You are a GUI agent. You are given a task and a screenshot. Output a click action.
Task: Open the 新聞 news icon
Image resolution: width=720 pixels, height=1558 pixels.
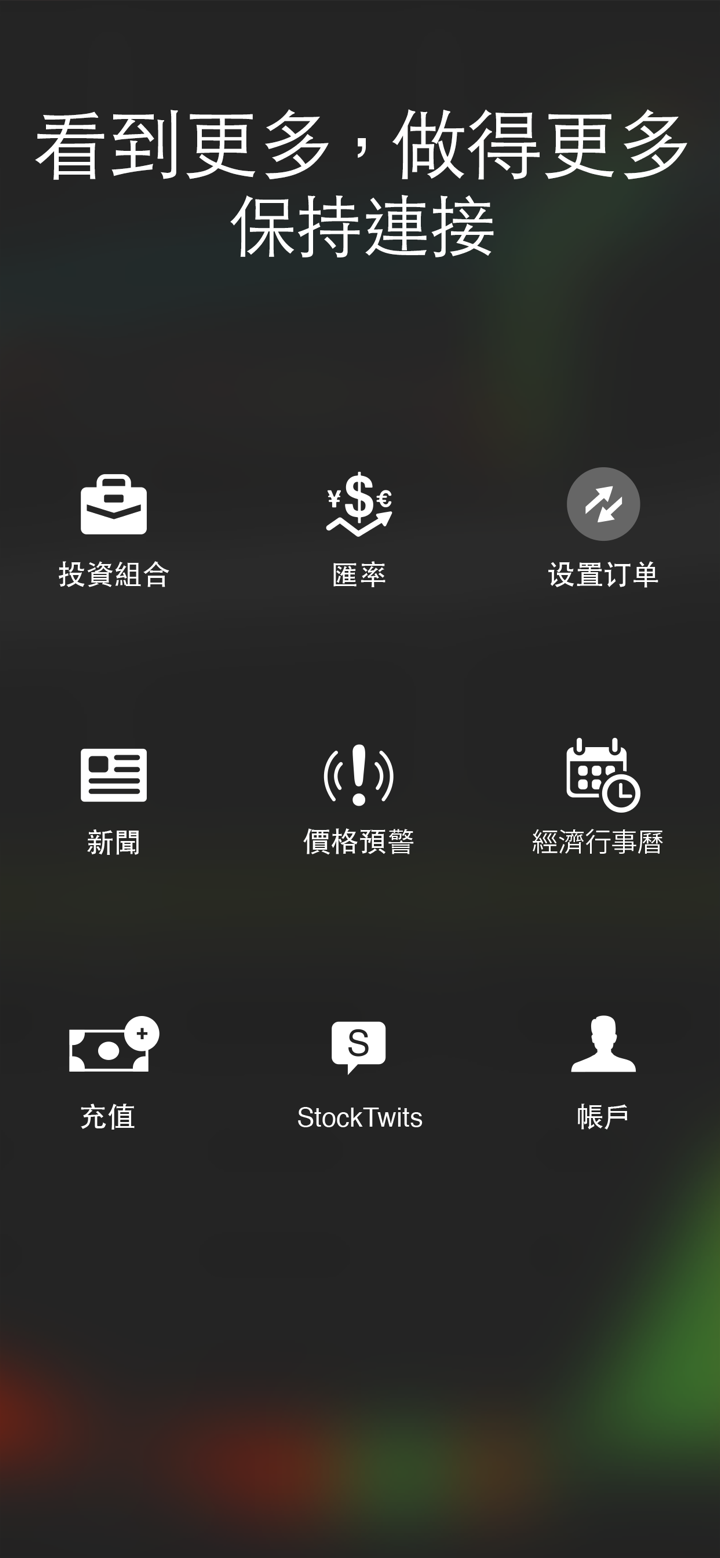pos(113,773)
